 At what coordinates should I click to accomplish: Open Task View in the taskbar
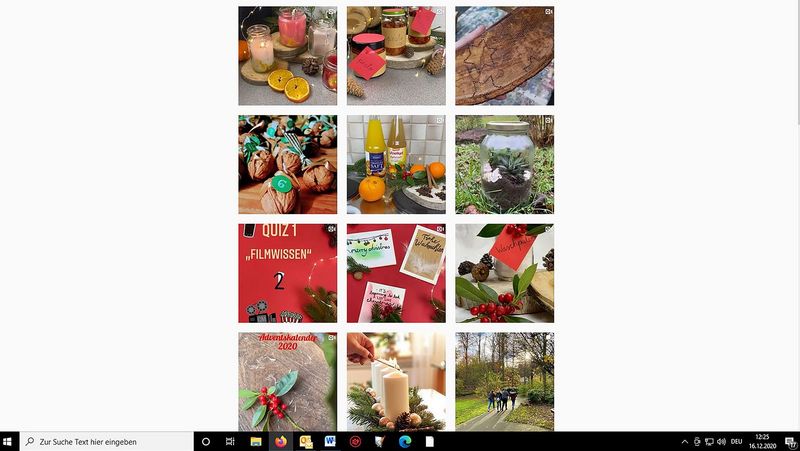pyautogui.click(x=230, y=441)
